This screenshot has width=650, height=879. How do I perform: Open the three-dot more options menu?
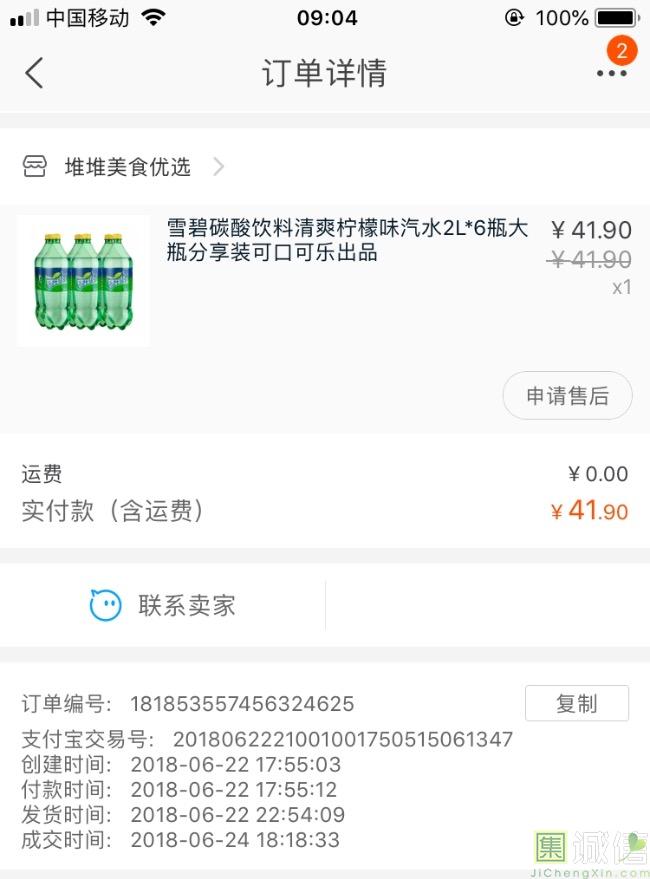[611, 74]
